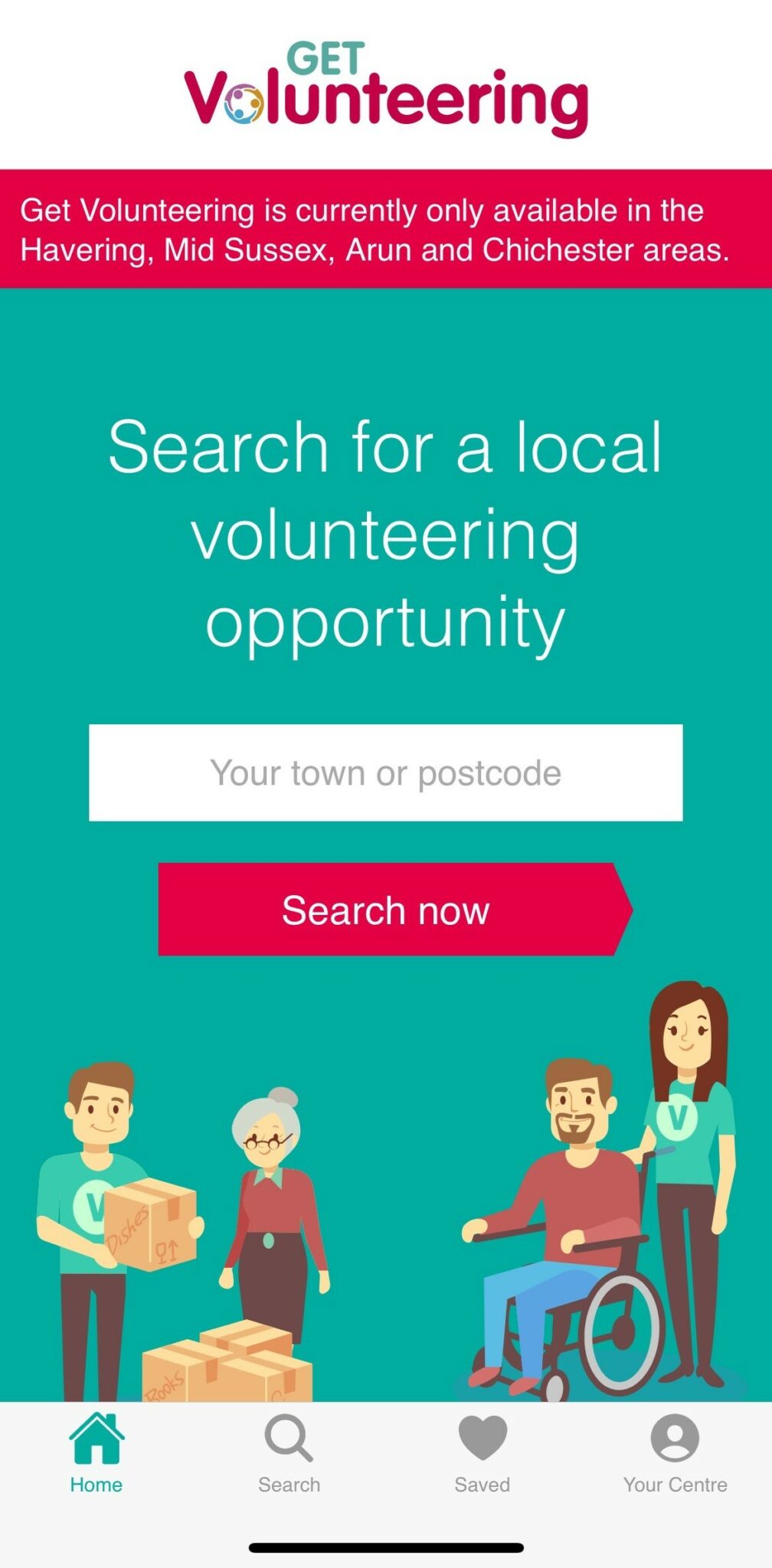Image resolution: width=772 pixels, height=1568 pixels.
Task: Switch to the Search tab
Action: (x=289, y=1451)
